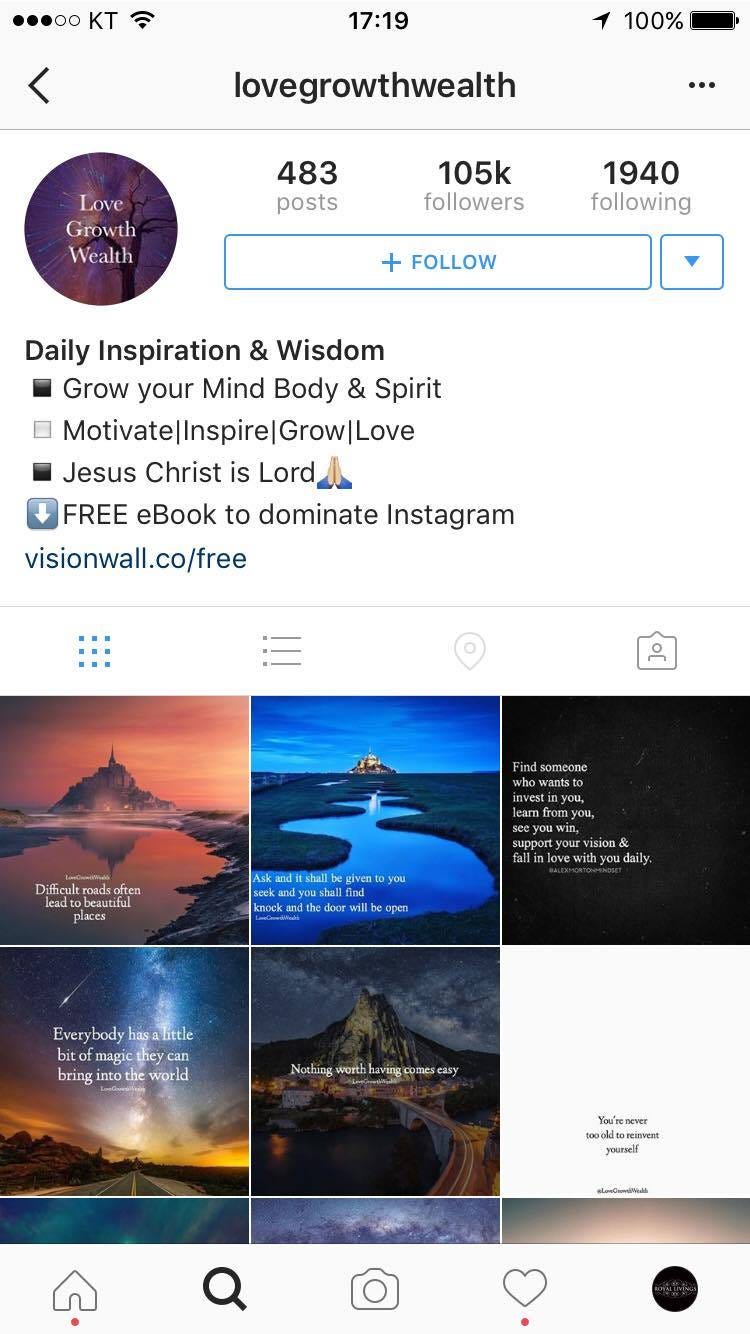View the 1940 following list
Screen dimensions: 750x1334
tap(641, 186)
